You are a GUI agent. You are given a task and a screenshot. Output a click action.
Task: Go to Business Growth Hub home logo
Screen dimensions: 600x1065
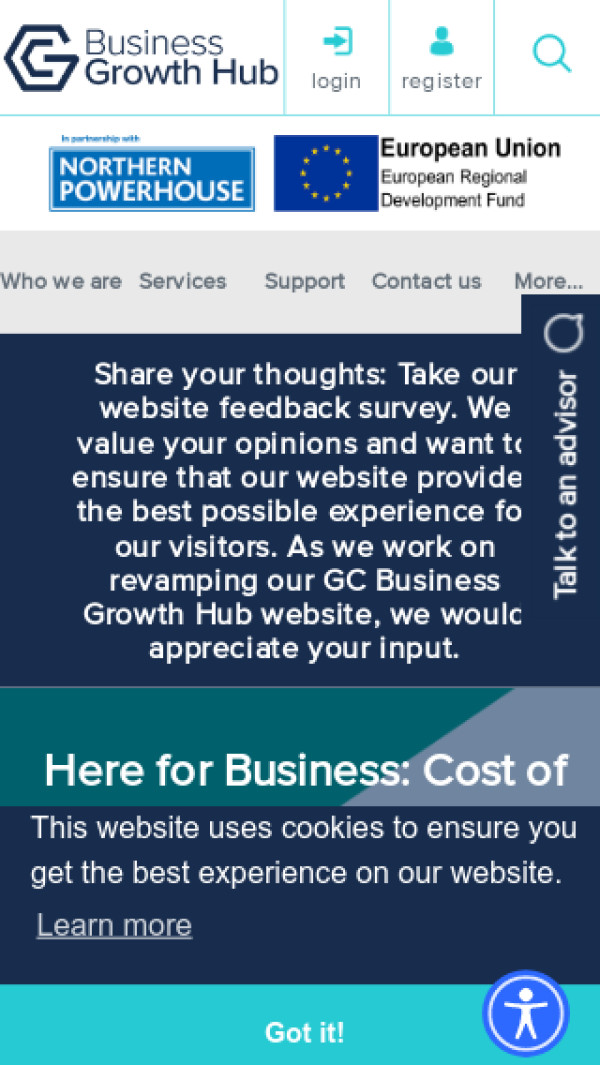pos(141,57)
